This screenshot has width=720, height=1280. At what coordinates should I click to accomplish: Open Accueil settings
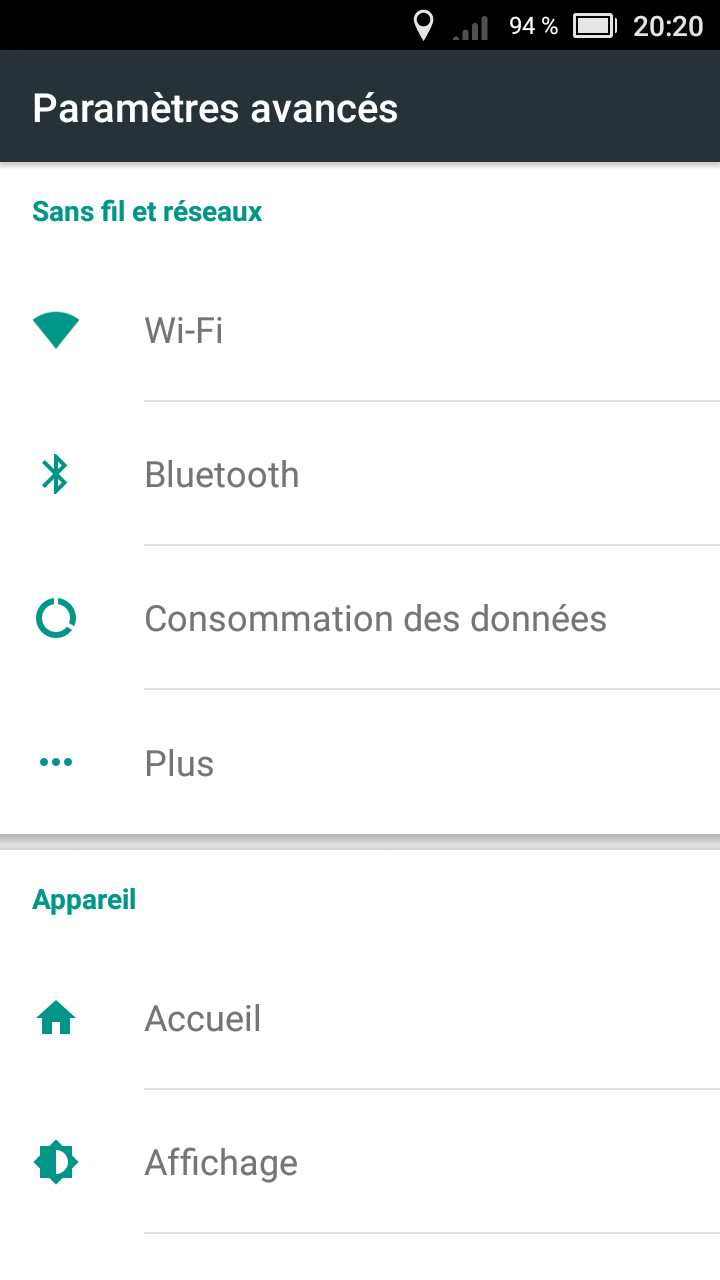coord(360,1018)
